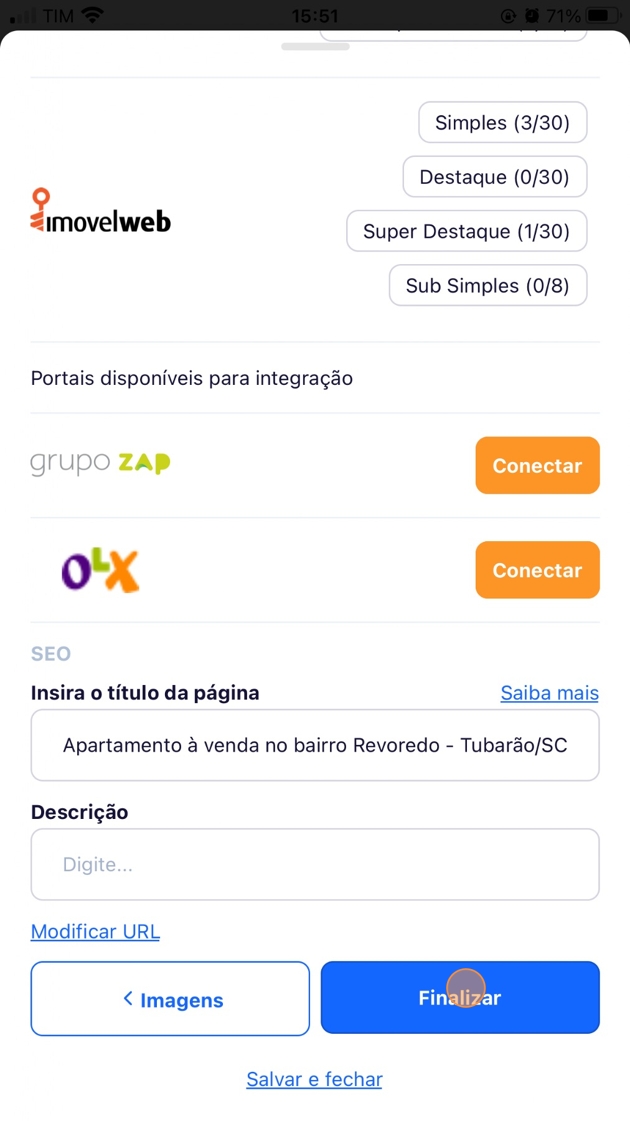This screenshot has height=1121, width=630.
Task: Open the Modificar URL link
Action: 95,931
